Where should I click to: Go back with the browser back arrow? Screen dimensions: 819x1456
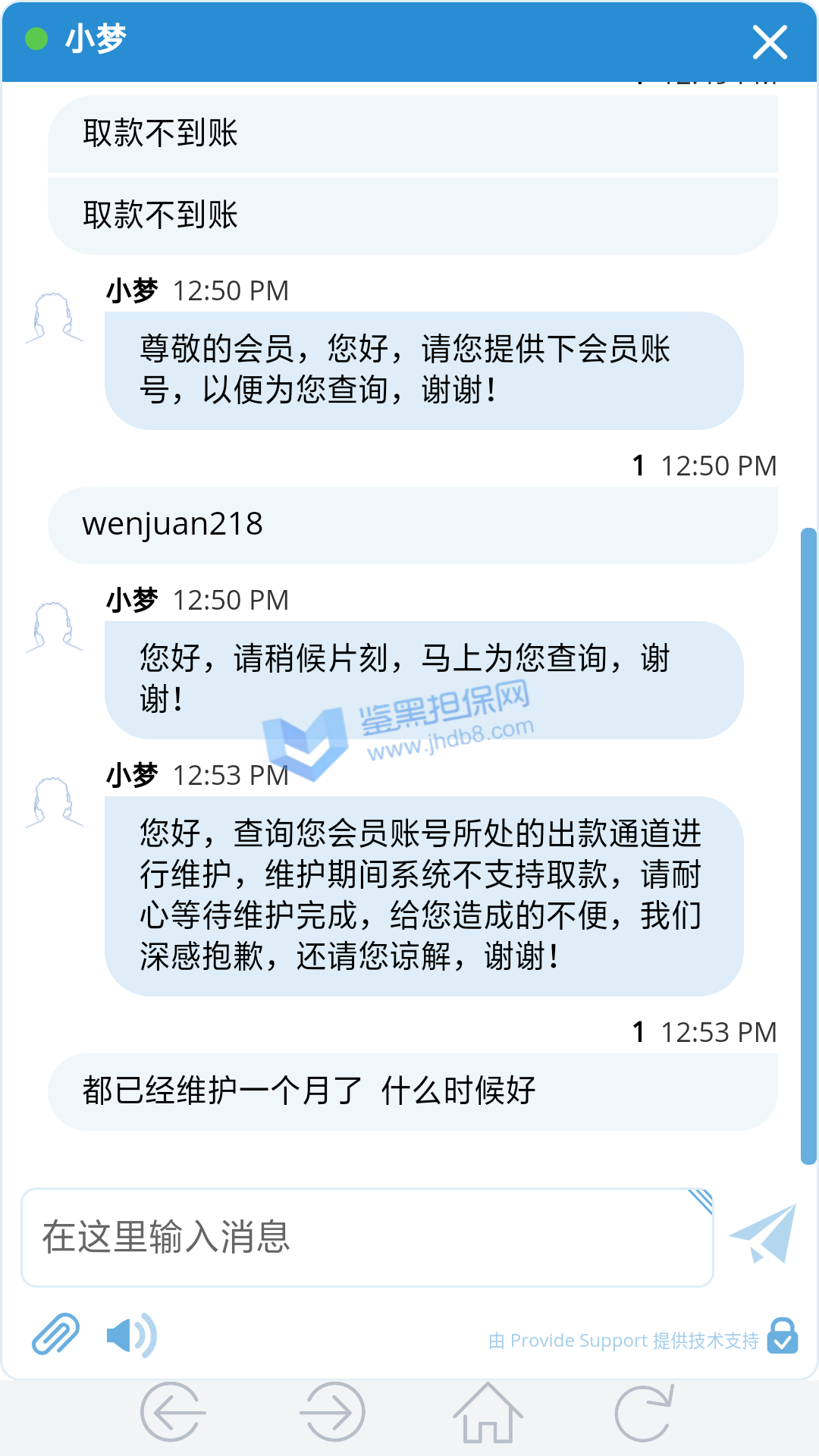[173, 1412]
